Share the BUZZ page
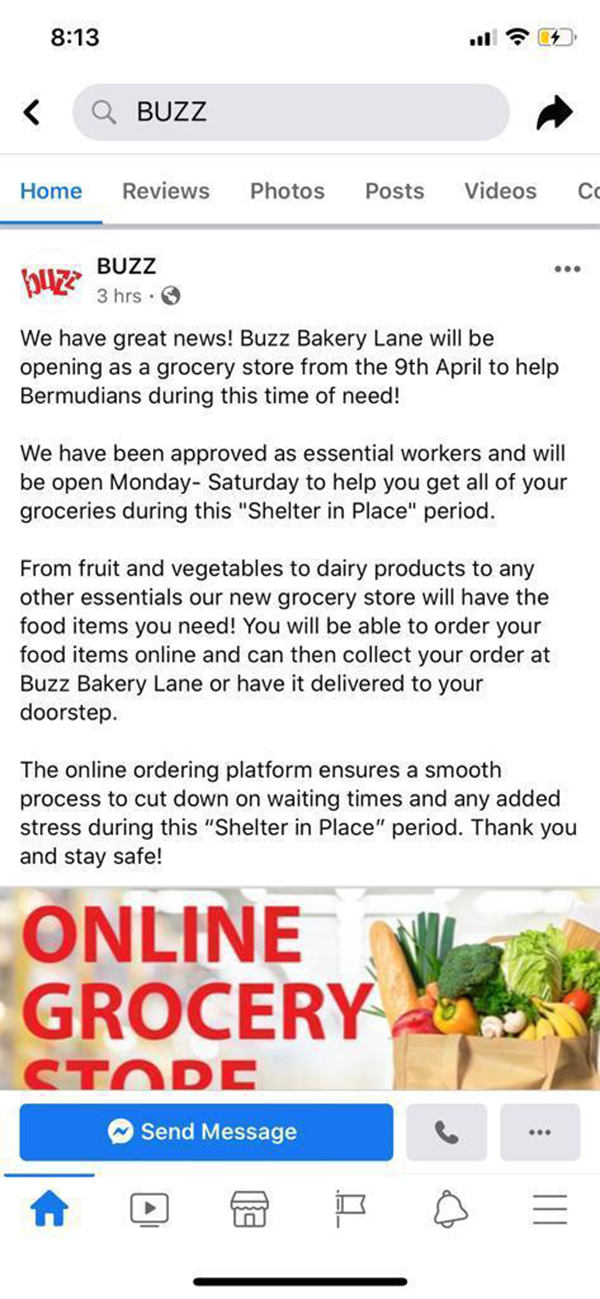 point(554,114)
